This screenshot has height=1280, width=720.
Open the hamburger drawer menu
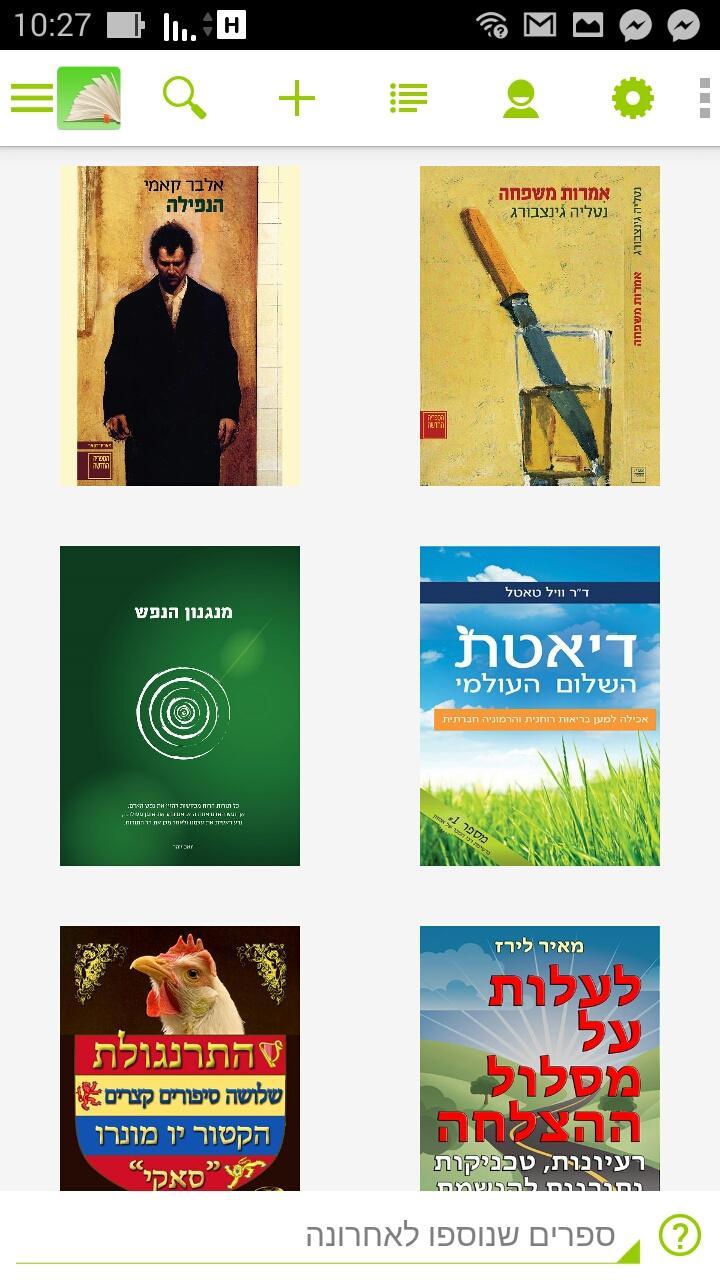pos(32,98)
